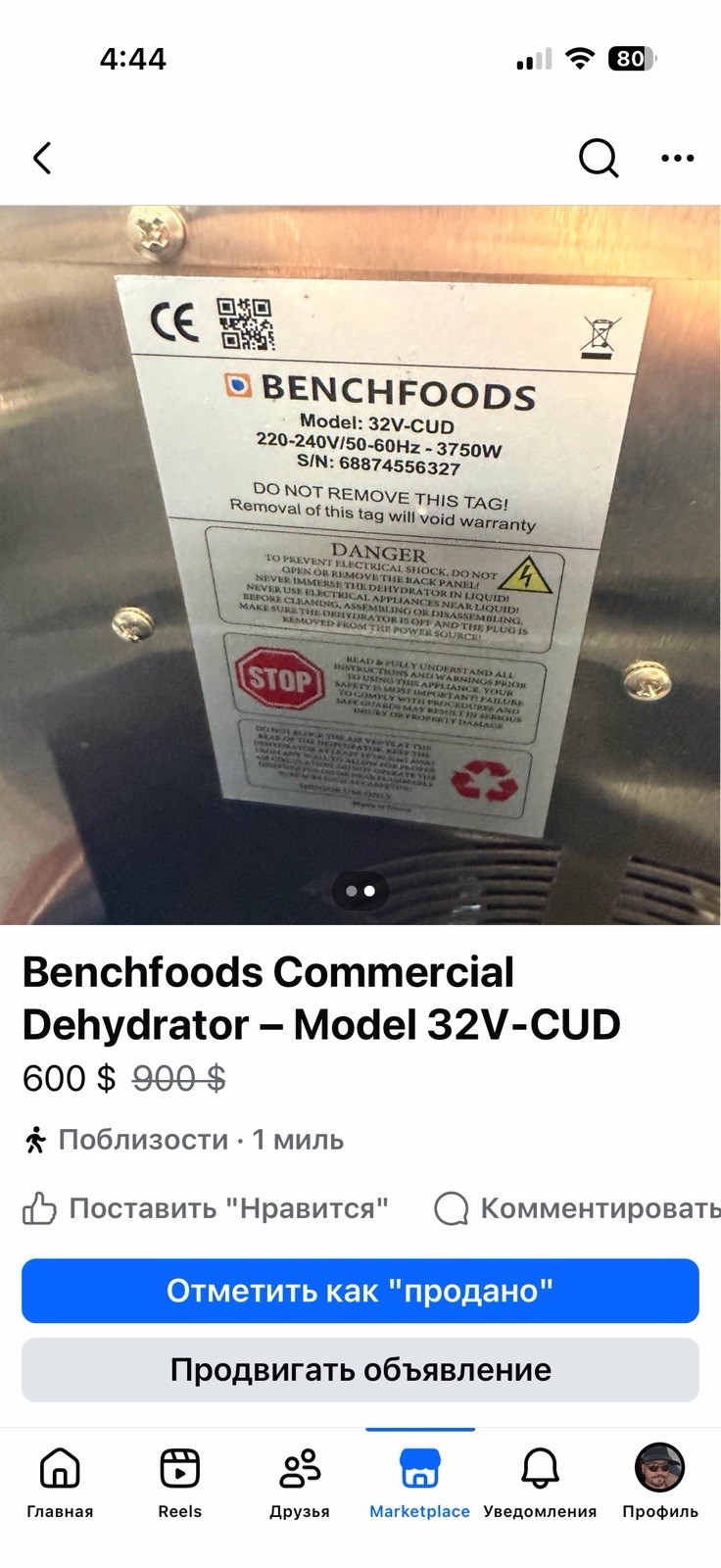Image resolution: width=721 pixels, height=1568 pixels.
Task: Switch to the Главная tab
Action: [x=60, y=1483]
